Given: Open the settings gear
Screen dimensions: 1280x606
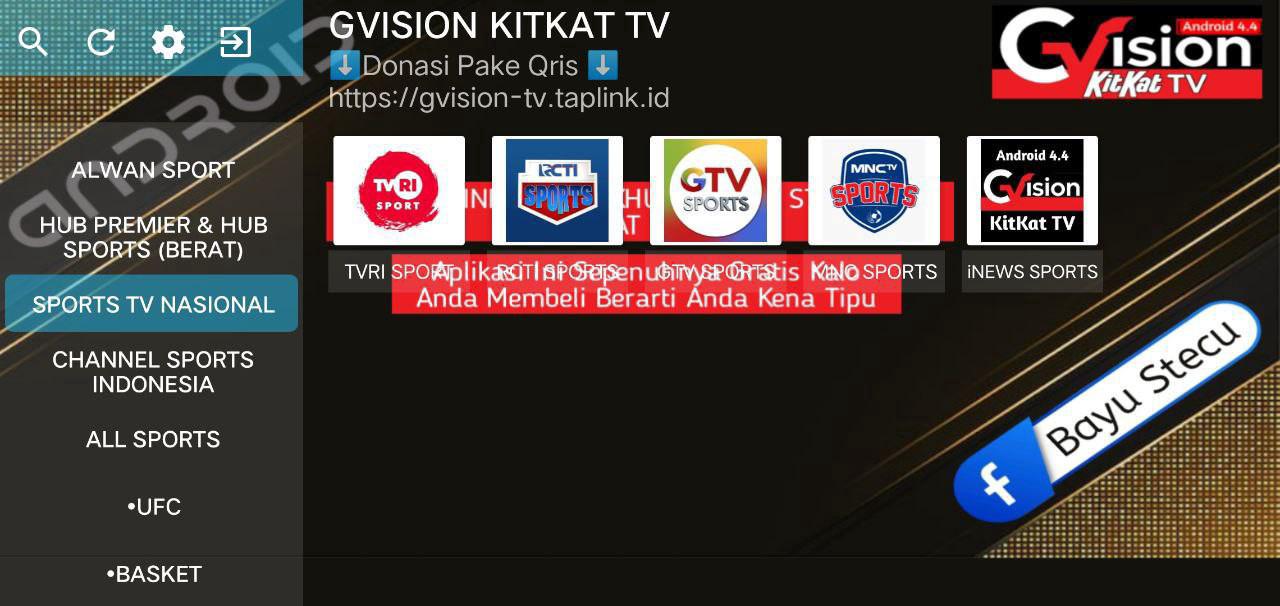Looking at the screenshot, I should click(168, 42).
